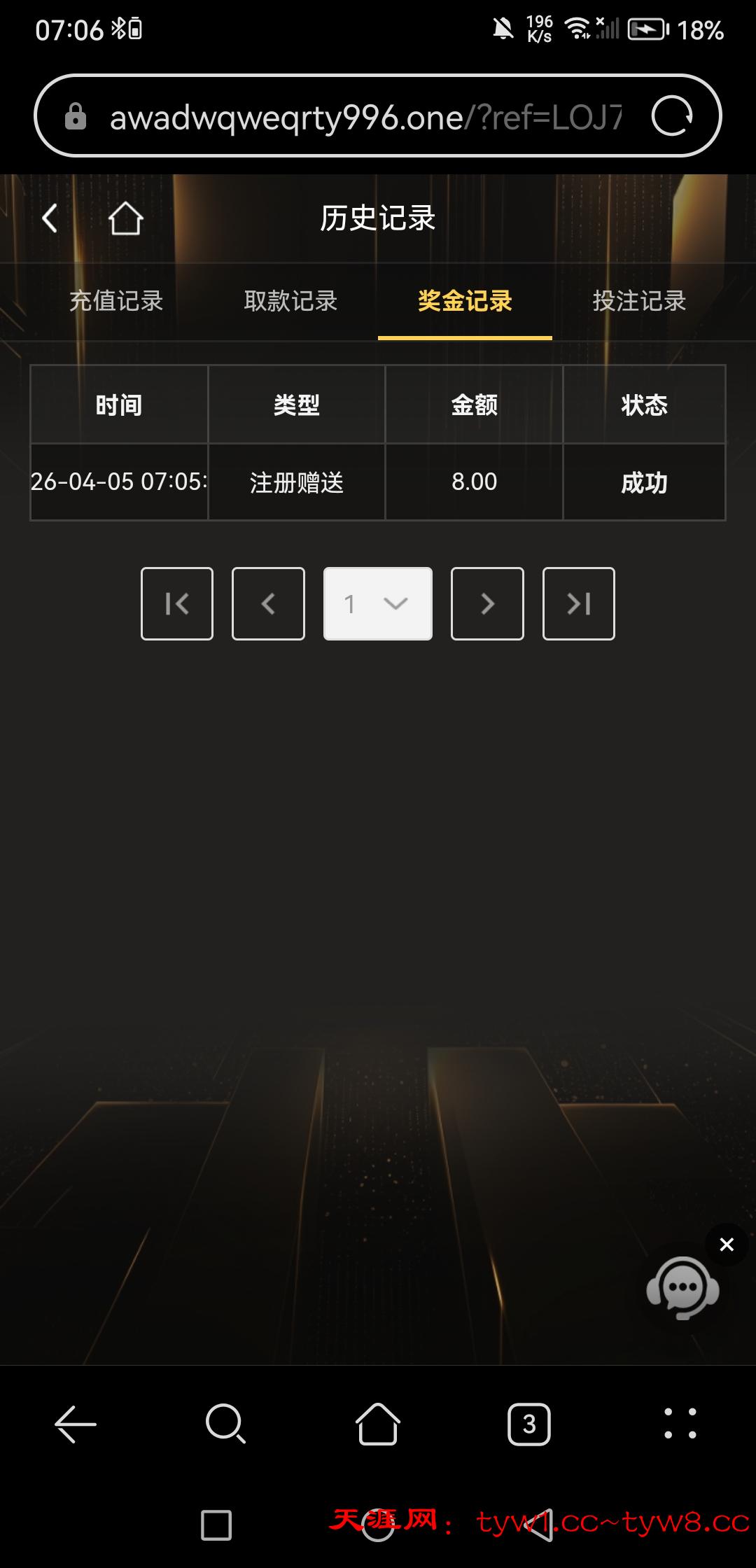Screen dimensions: 756x1568
Task: Tap the tab switcher showing 3 open tabs
Action: (529, 1423)
